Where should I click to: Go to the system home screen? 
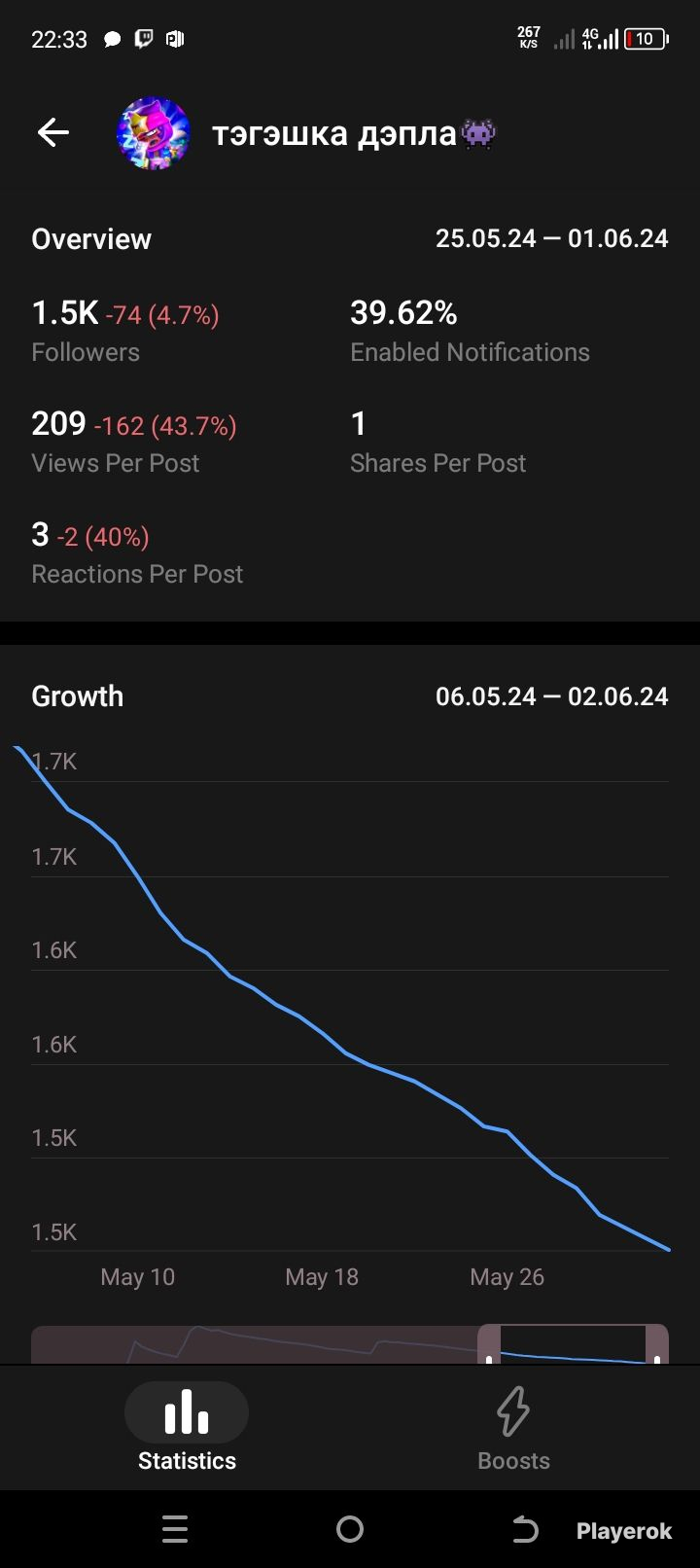pos(350,1530)
